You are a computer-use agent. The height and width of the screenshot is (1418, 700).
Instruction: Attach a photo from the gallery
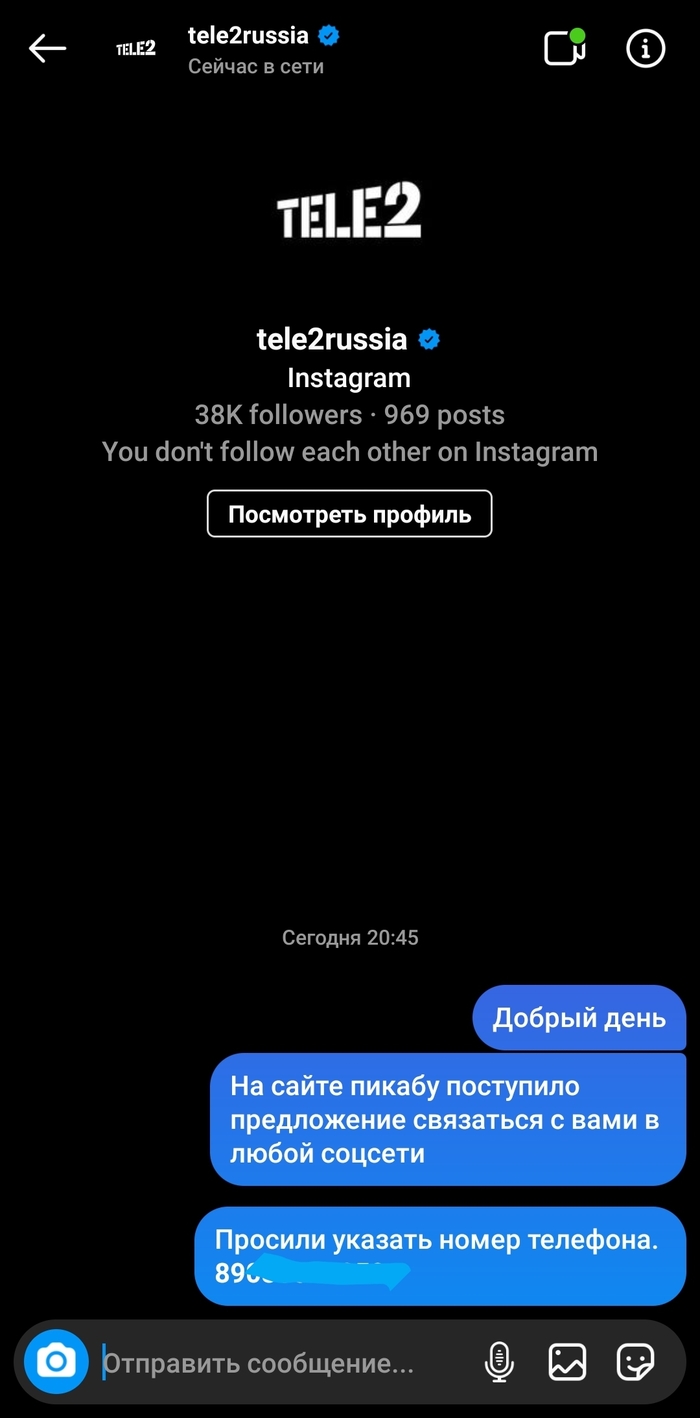click(x=567, y=1362)
